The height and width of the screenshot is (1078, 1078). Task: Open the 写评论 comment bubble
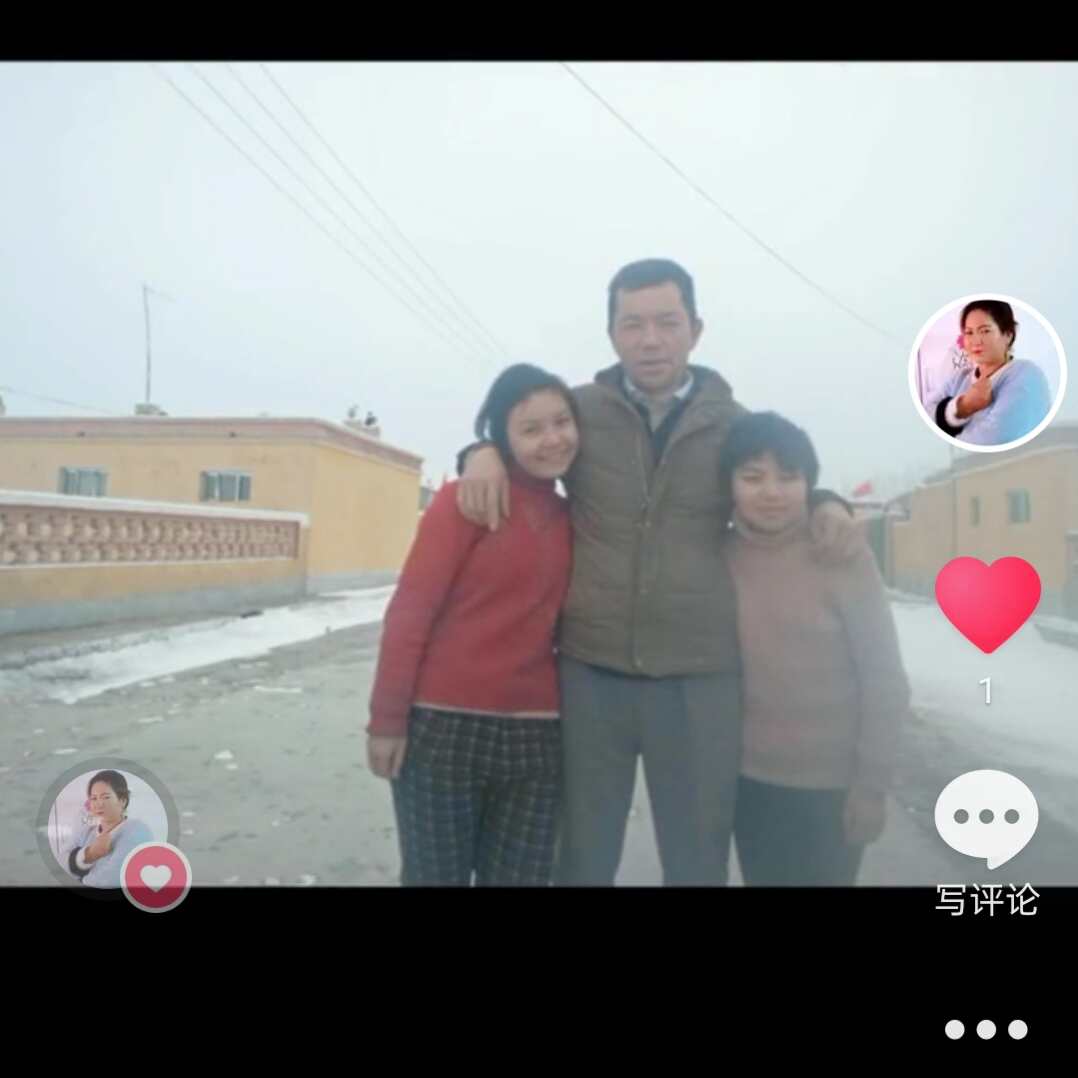(x=986, y=818)
